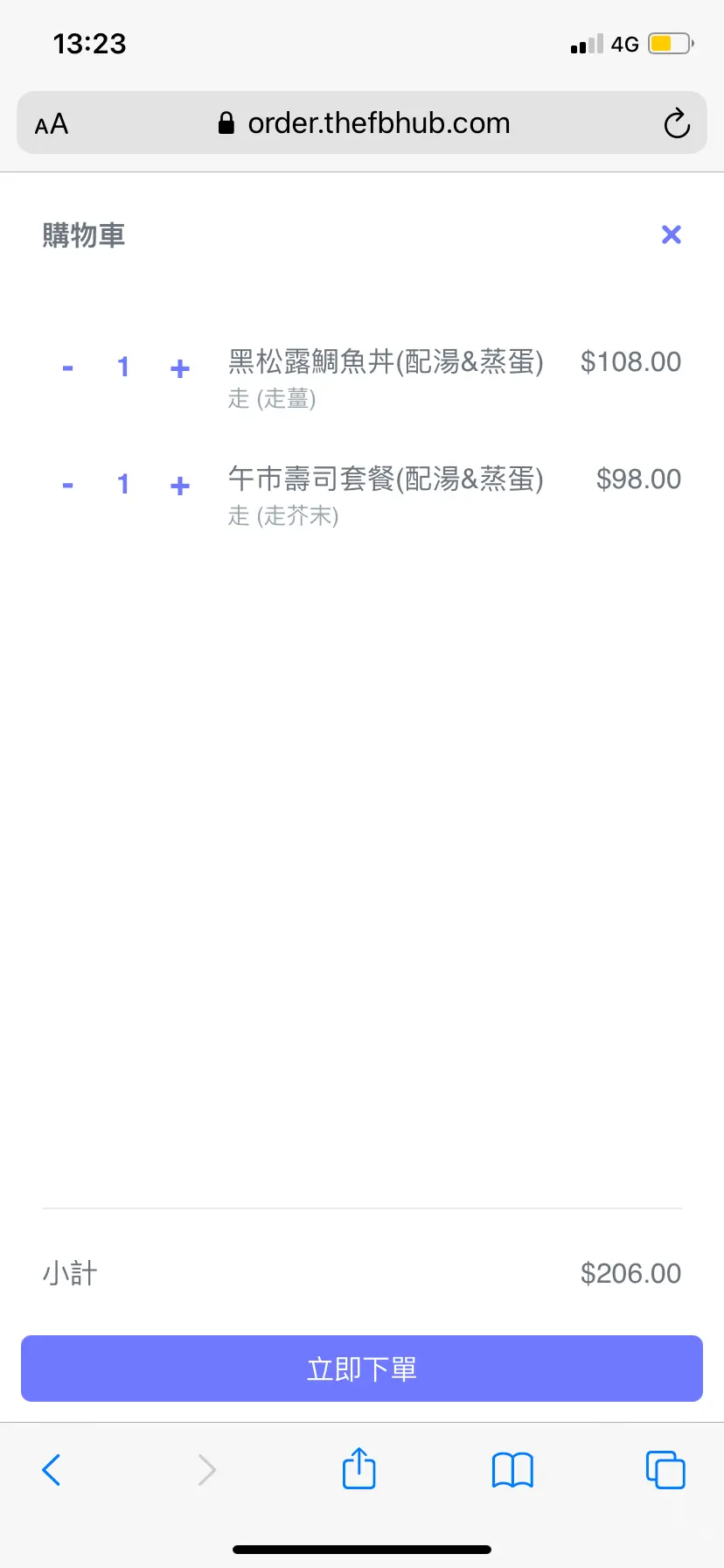Tap 立即下單 to place the order

362,1368
